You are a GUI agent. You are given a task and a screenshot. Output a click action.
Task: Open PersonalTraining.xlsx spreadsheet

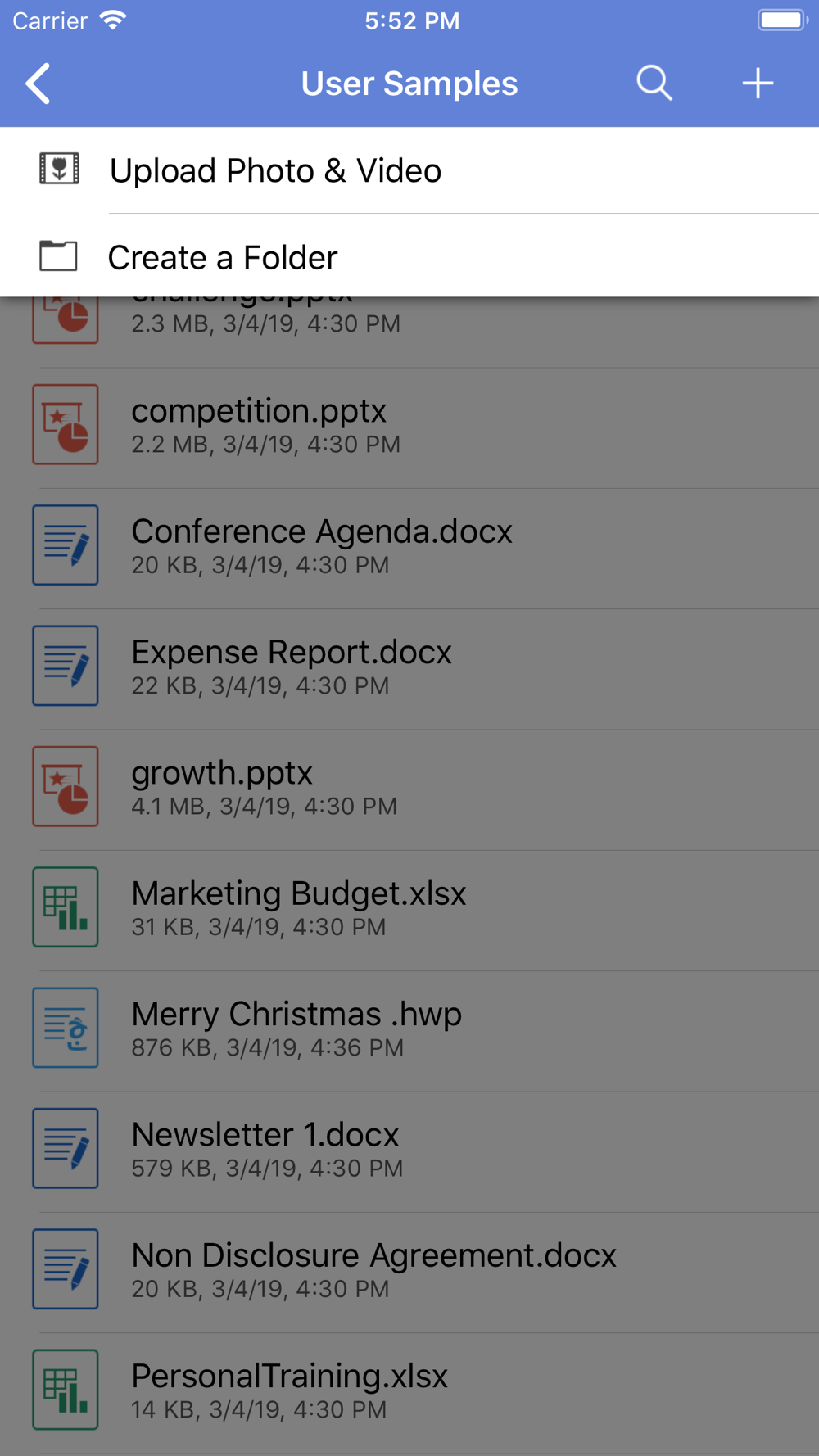(409, 1391)
